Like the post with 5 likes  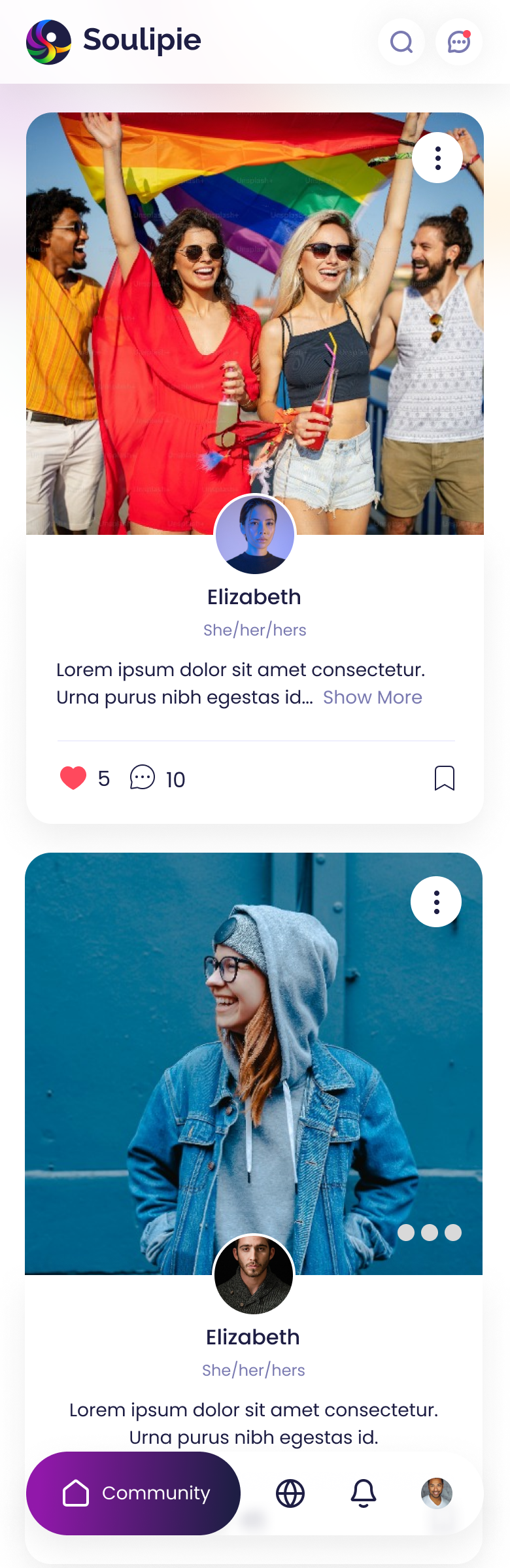73,778
